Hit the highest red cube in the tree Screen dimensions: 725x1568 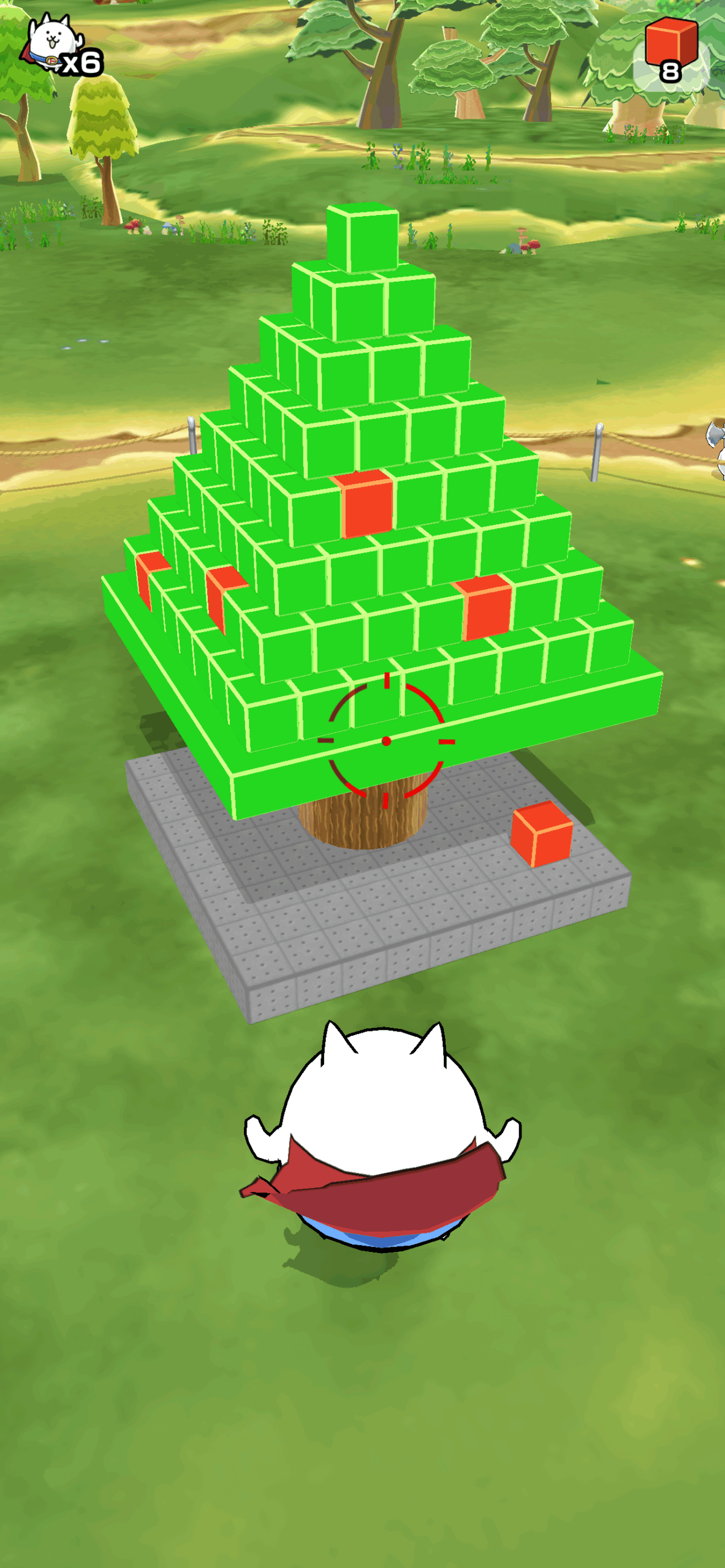pos(366,505)
